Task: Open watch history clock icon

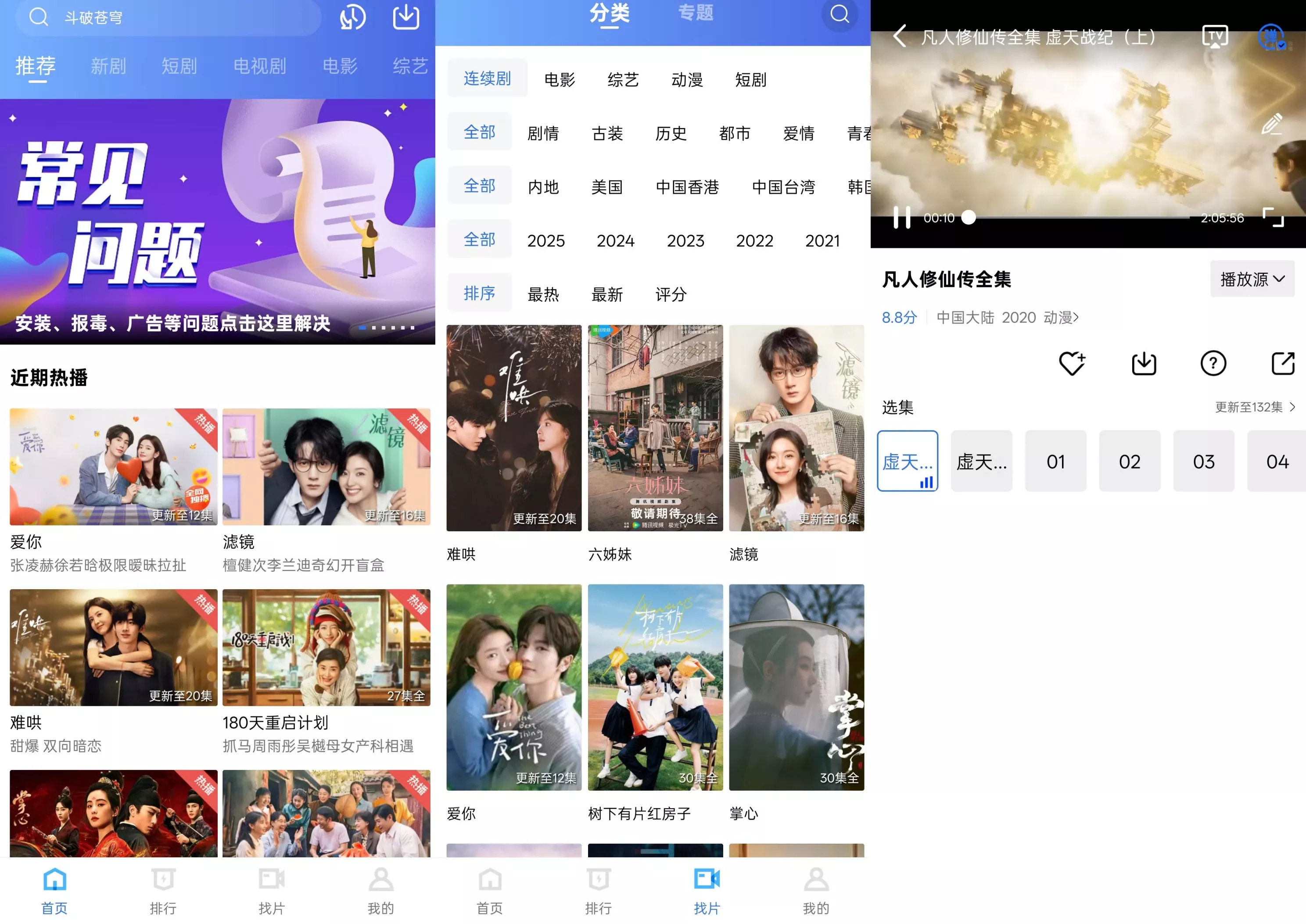Action: pos(353,17)
